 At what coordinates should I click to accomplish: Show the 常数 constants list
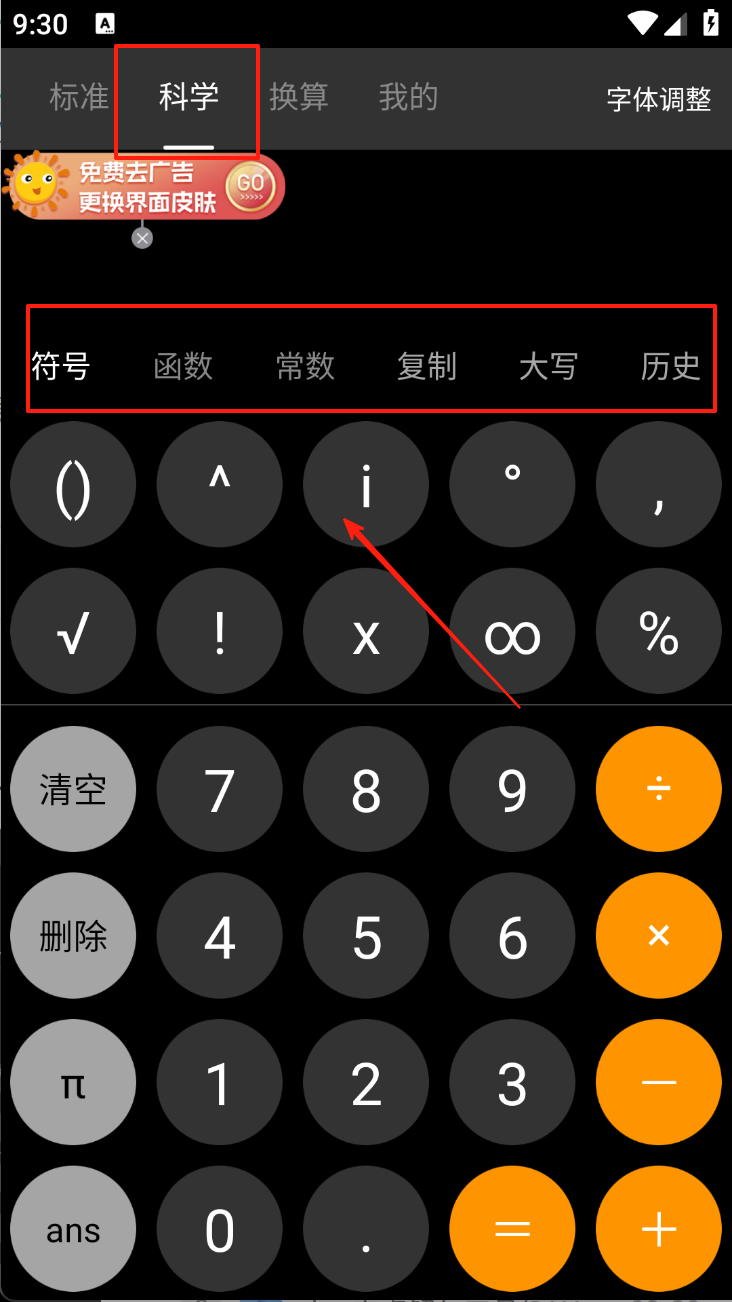tap(305, 366)
